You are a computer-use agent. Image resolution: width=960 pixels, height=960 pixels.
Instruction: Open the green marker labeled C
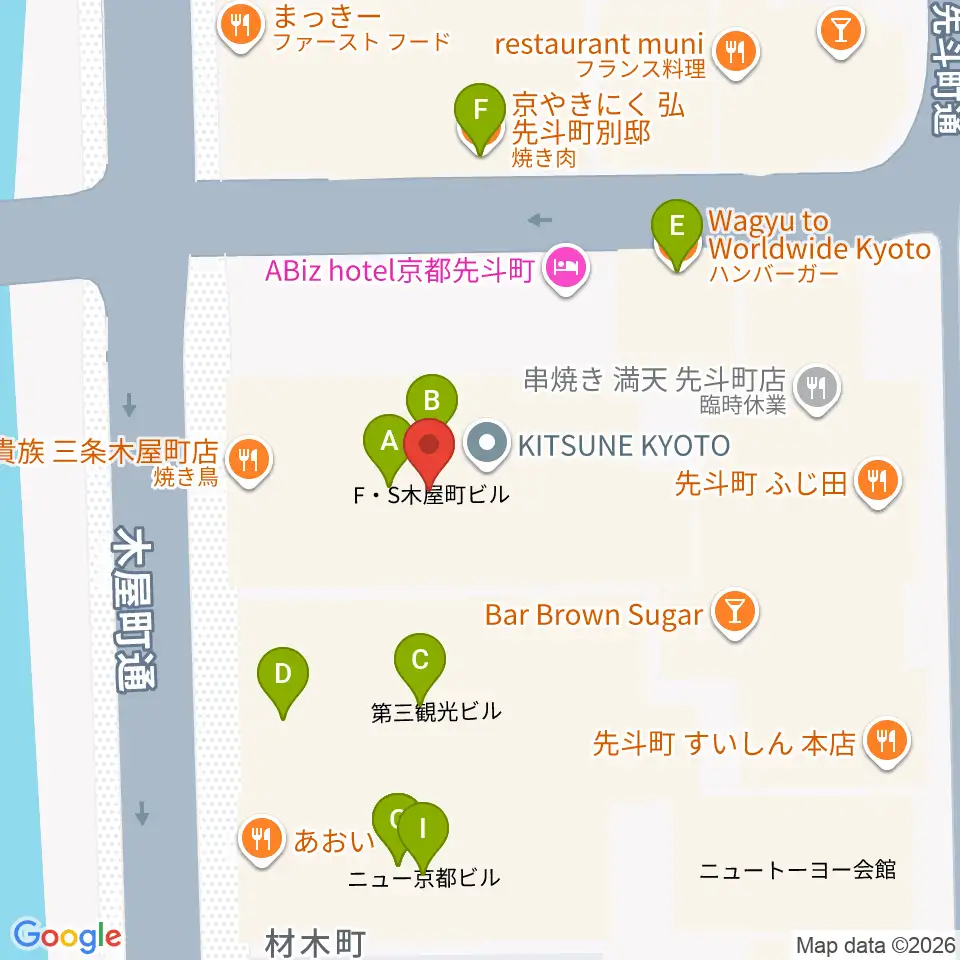click(x=419, y=664)
